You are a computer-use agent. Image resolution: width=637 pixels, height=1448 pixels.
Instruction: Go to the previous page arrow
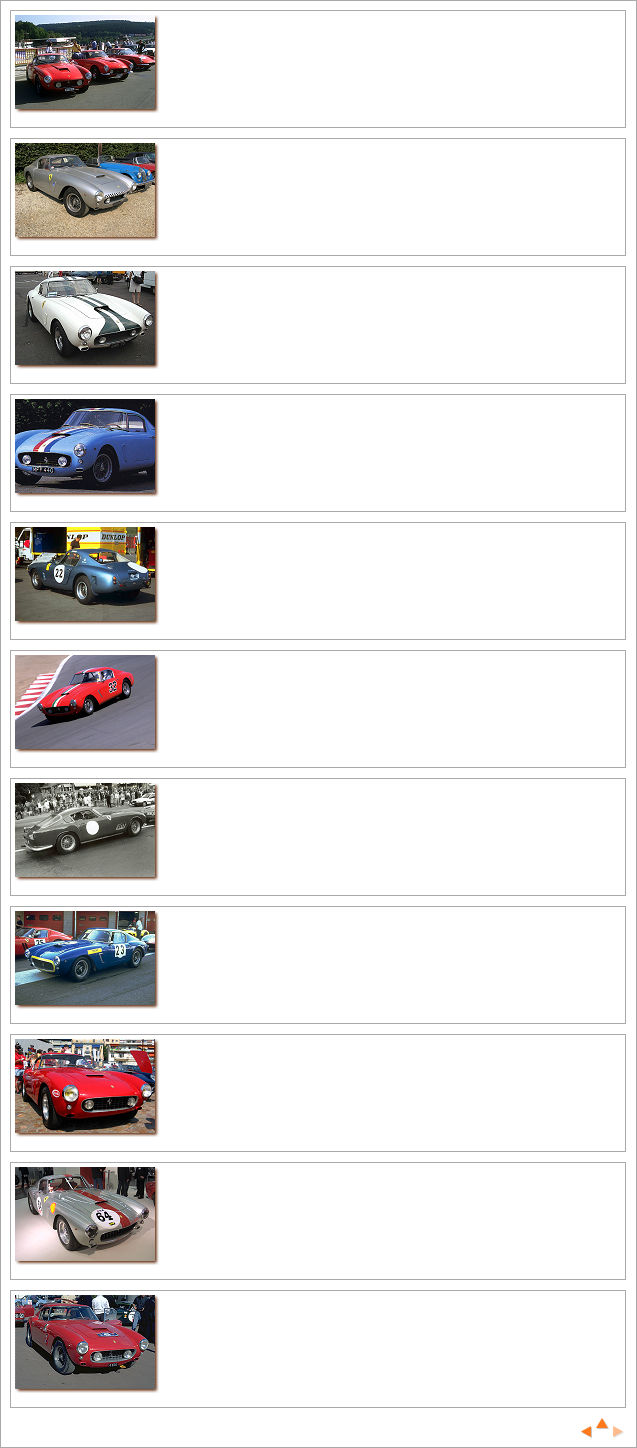click(586, 1432)
